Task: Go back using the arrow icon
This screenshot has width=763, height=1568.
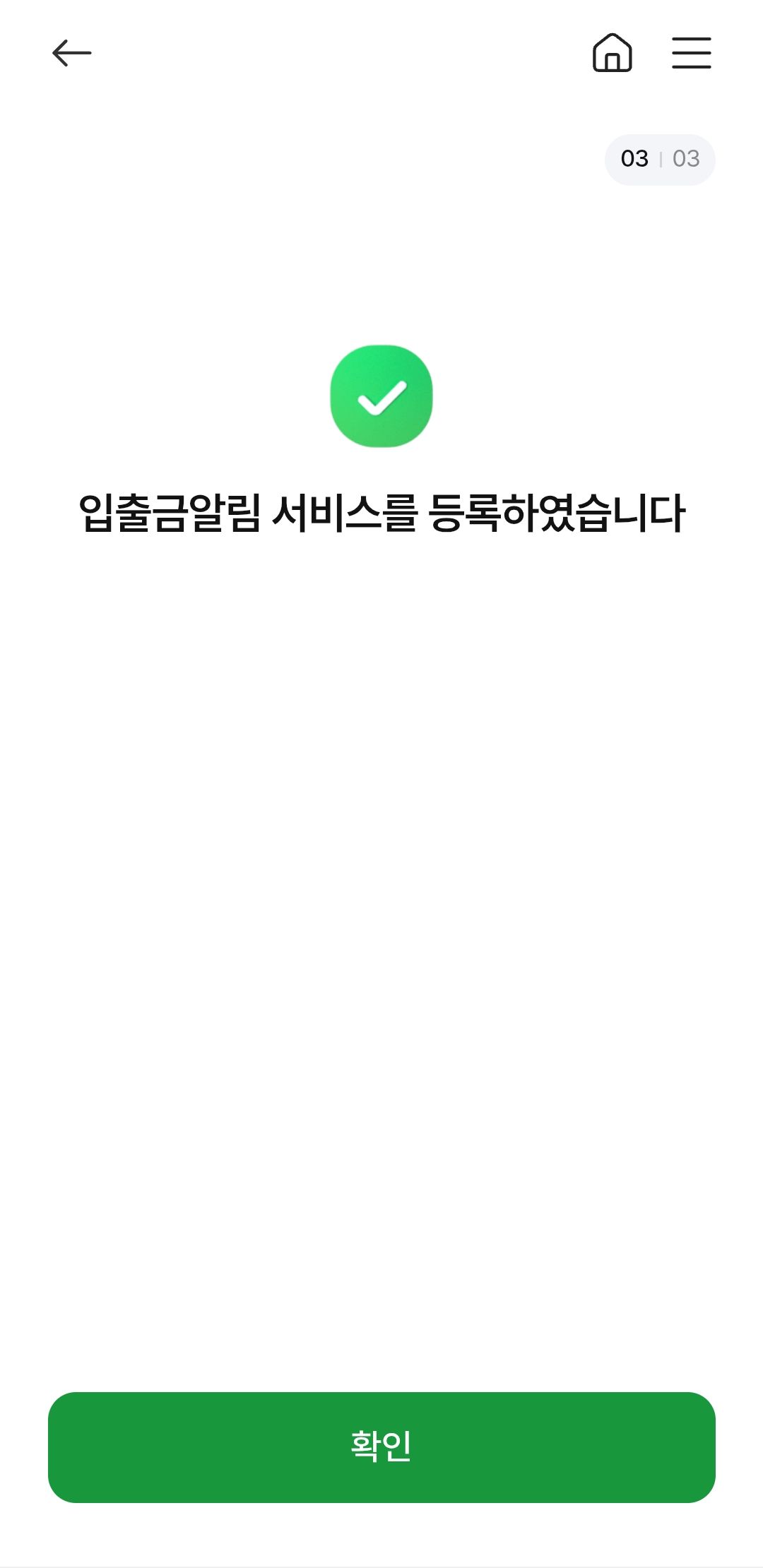Action: point(71,53)
